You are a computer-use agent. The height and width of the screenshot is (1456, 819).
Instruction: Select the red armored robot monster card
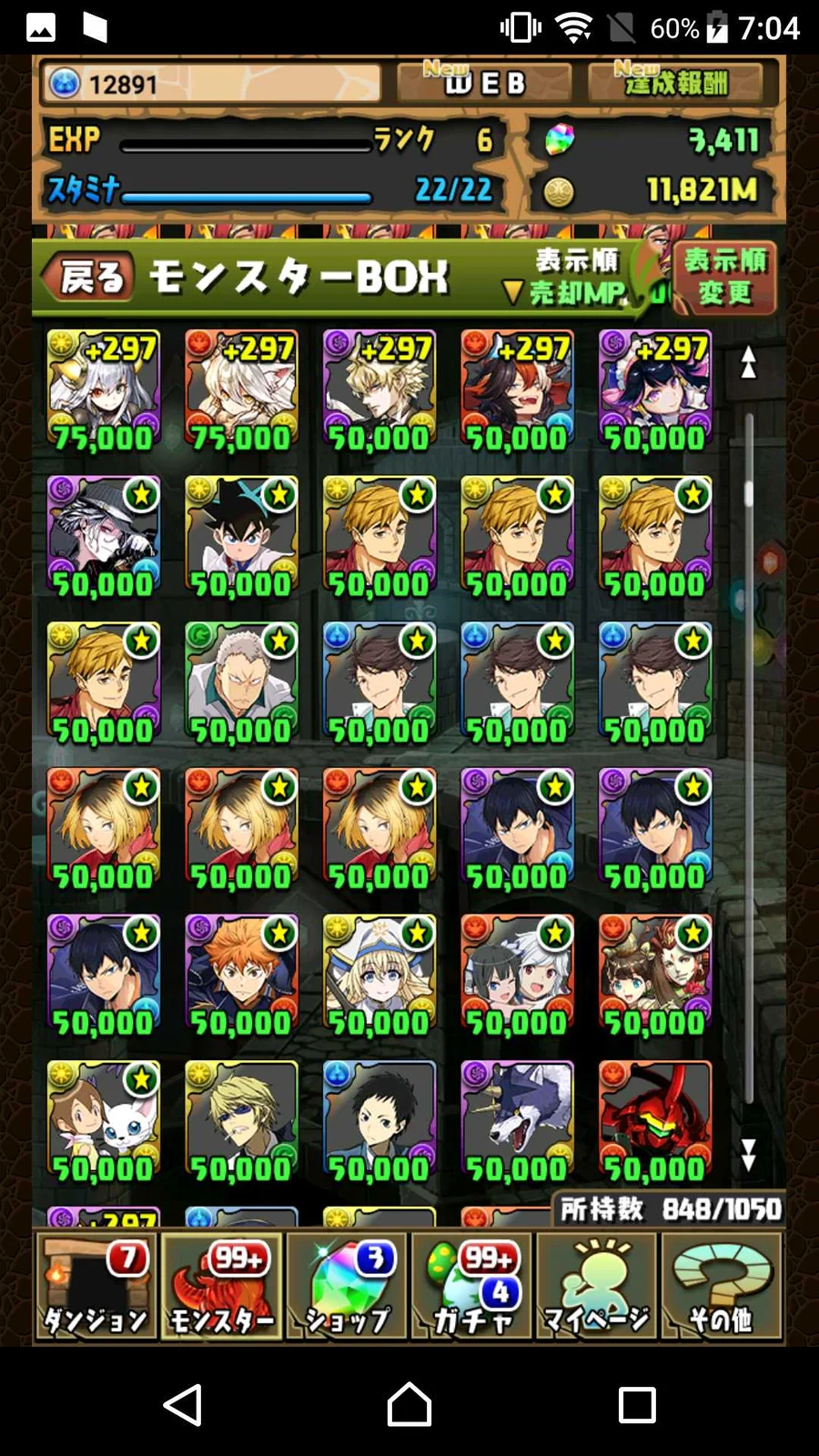(655, 1121)
